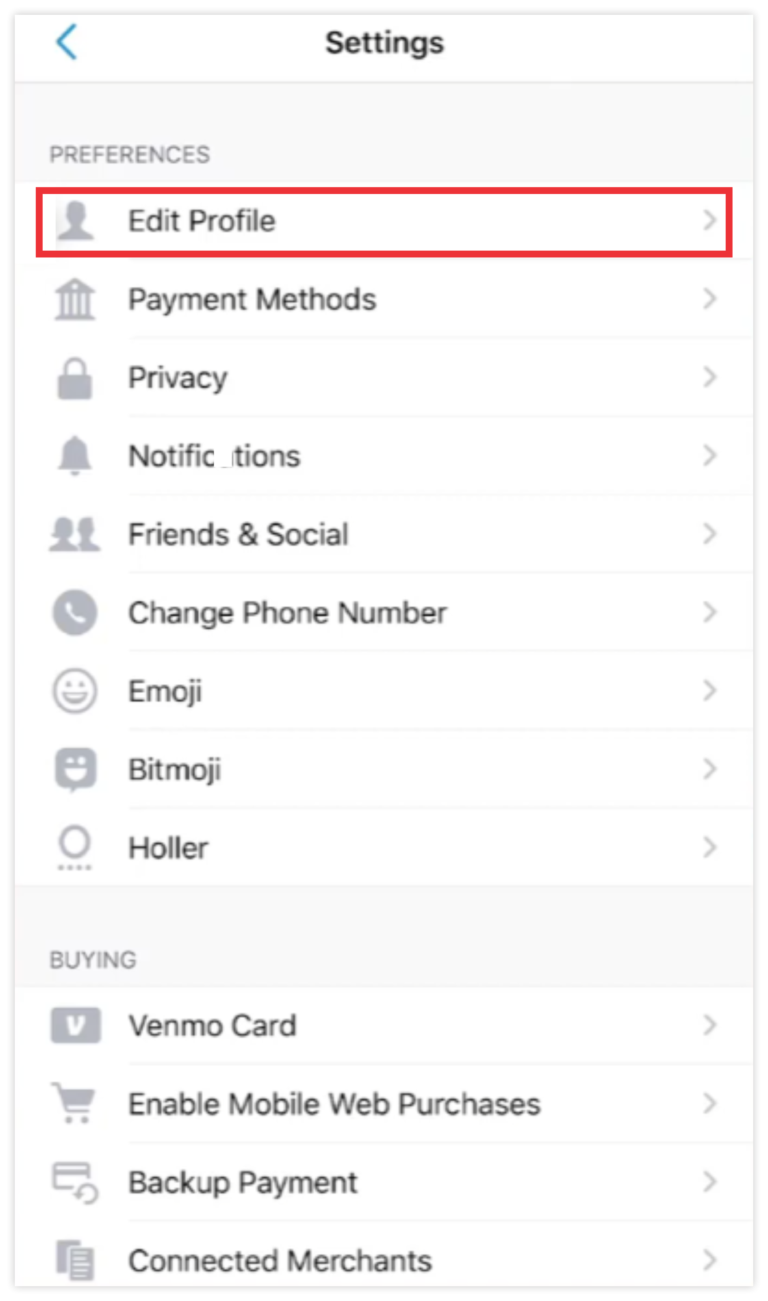The width and height of the screenshot is (768, 1301).
Task: Select the smiley Emoji icon
Action: (x=74, y=690)
